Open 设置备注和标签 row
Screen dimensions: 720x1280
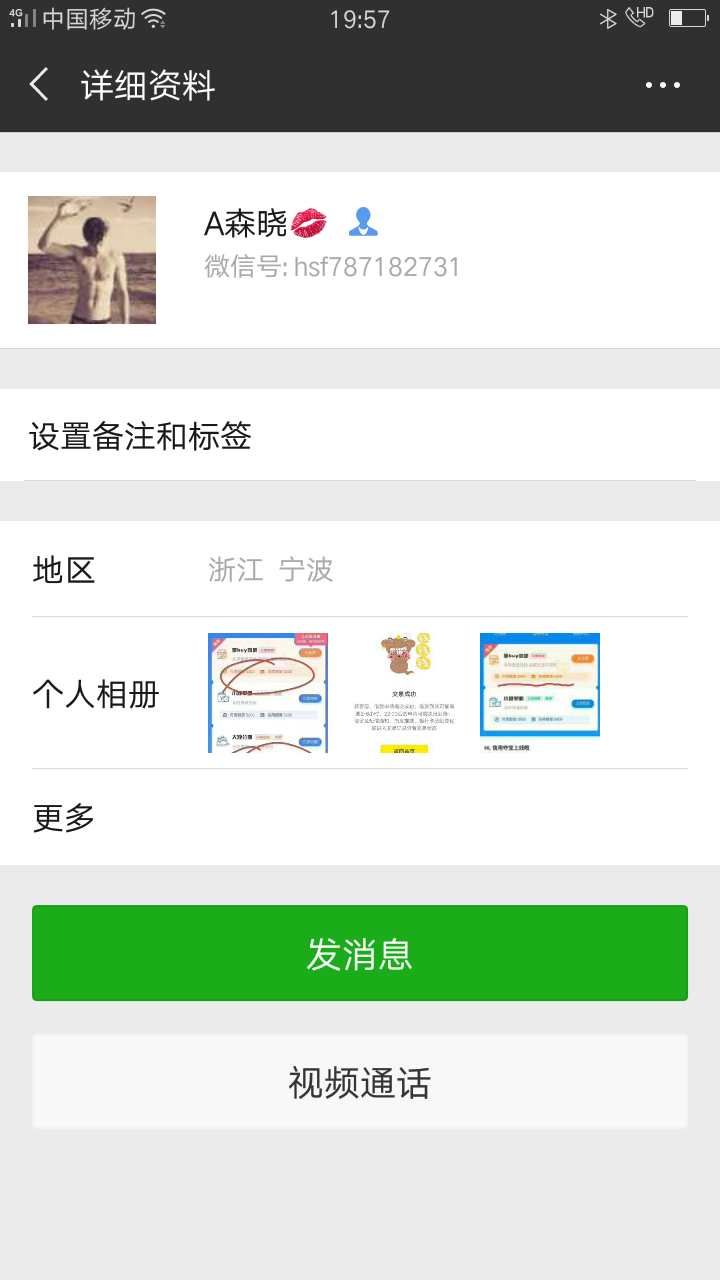point(360,436)
